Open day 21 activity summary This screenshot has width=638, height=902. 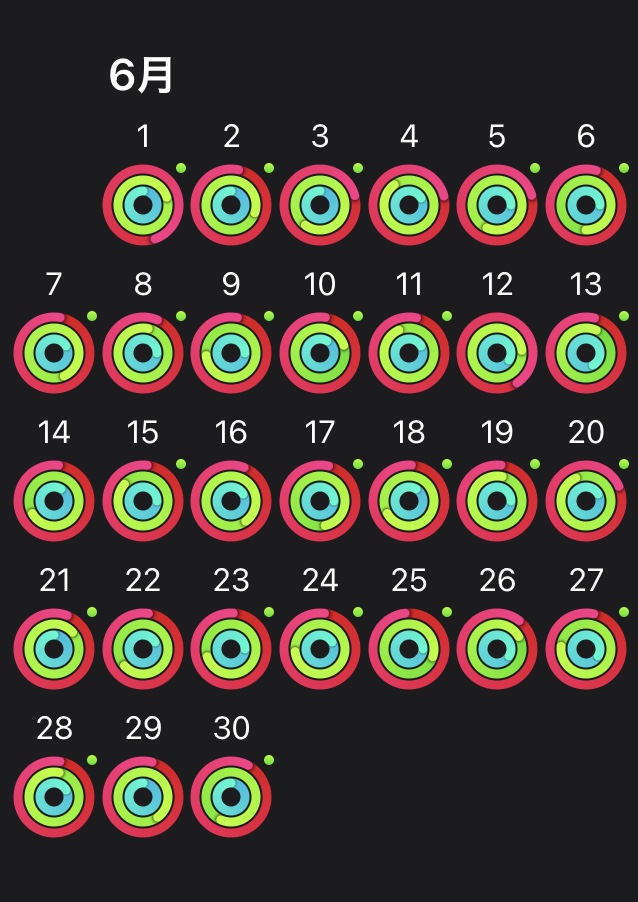point(54,649)
